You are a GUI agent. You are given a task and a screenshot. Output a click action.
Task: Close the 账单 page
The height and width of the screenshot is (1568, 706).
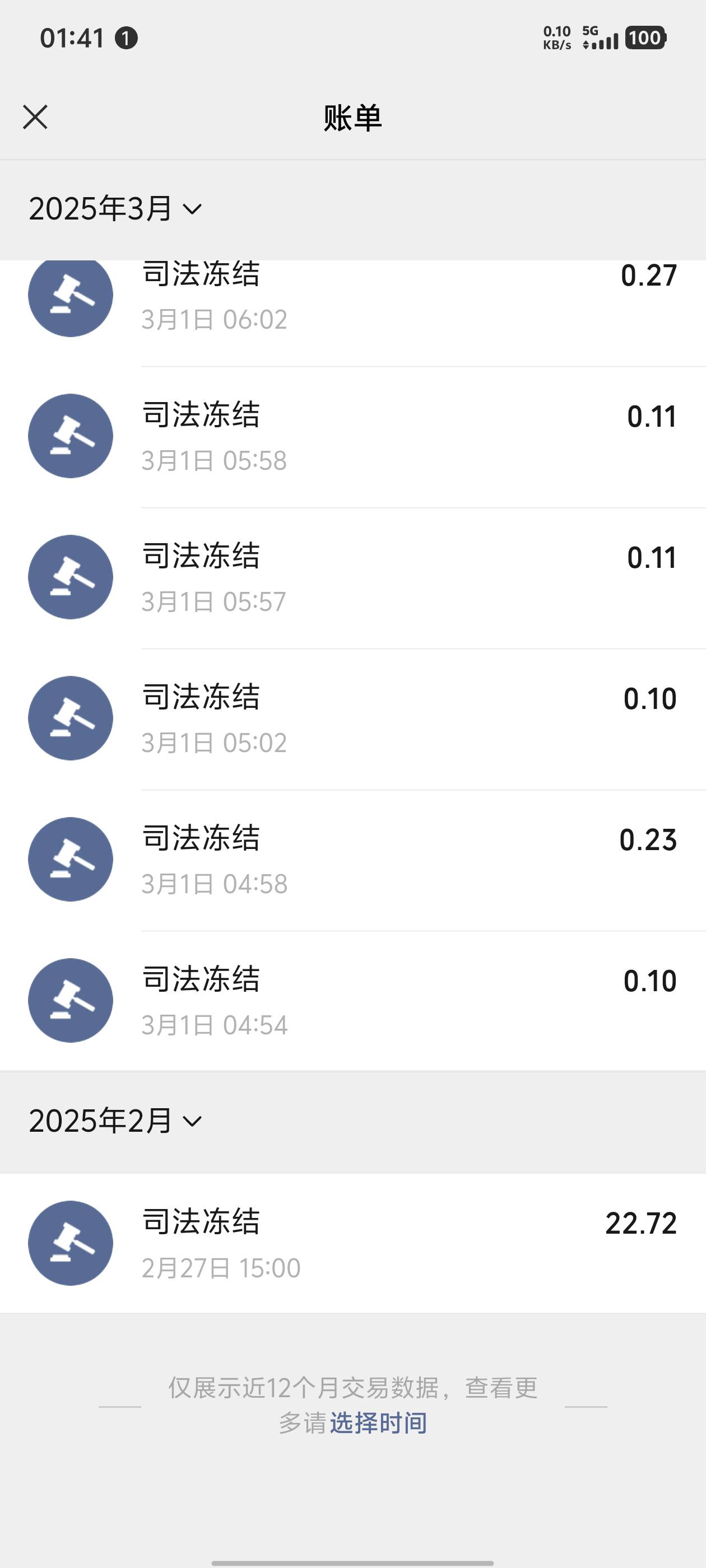point(35,117)
